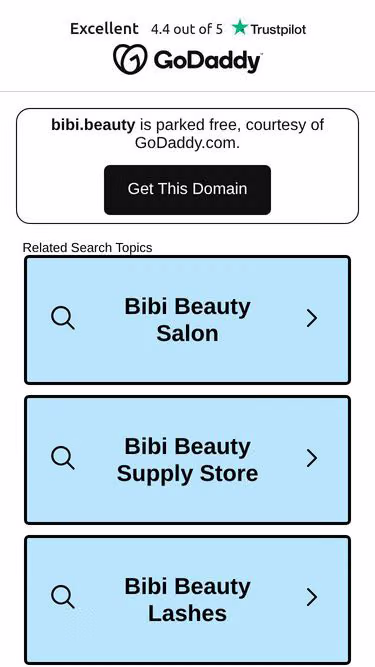Open the Bibi Beauty Salon search topic
Image resolution: width=375 pixels, height=667 pixels.
coord(188,320)
